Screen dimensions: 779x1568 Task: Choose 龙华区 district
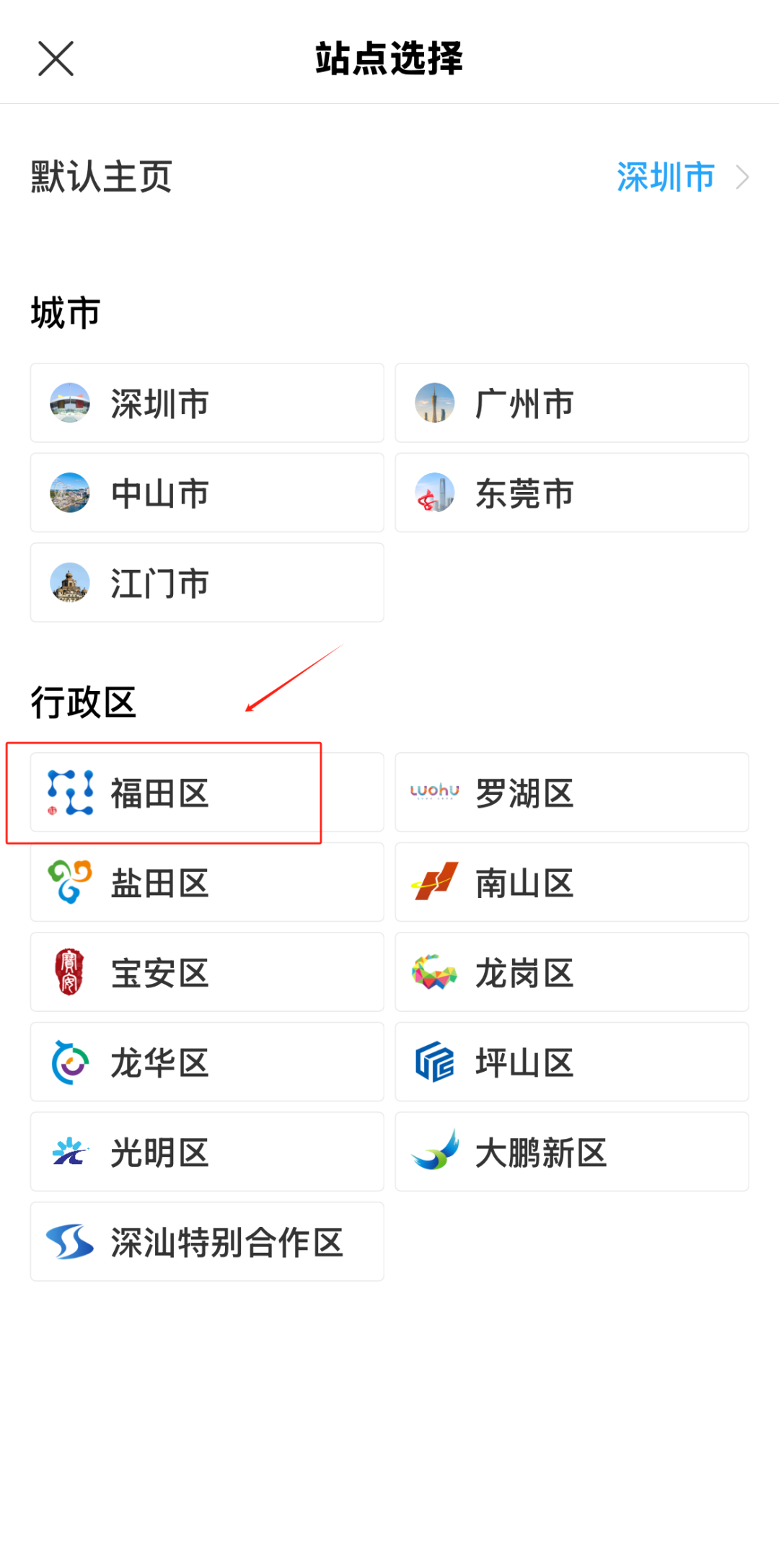tap(207, 1062)
